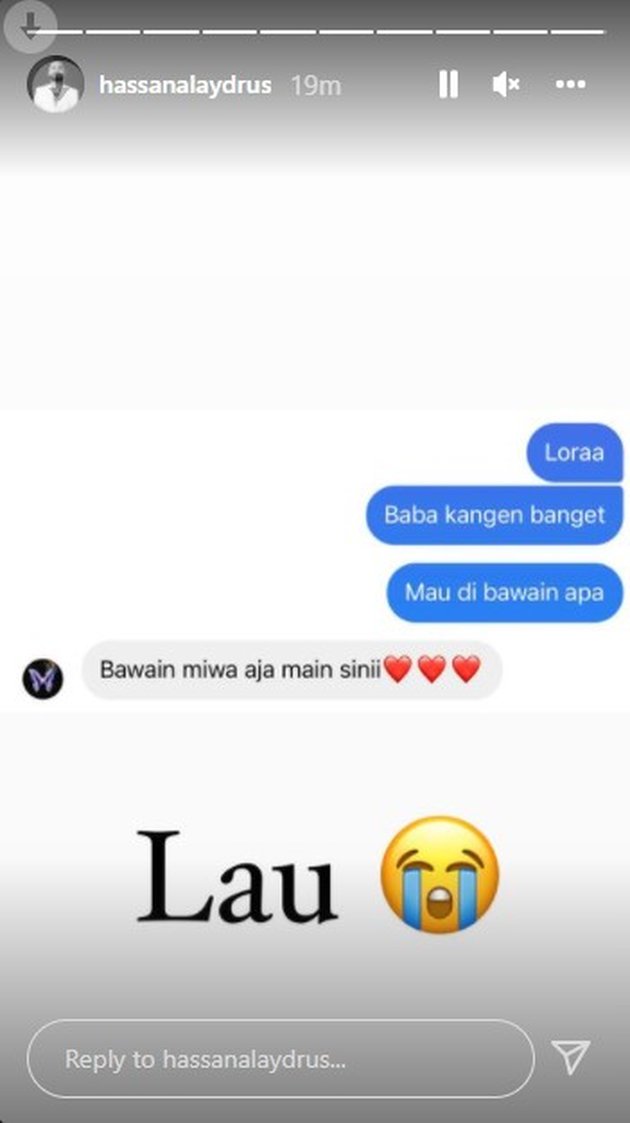630x1123 pixels.
Task: Open the three-dot story options menu
Action: [570, 85]
